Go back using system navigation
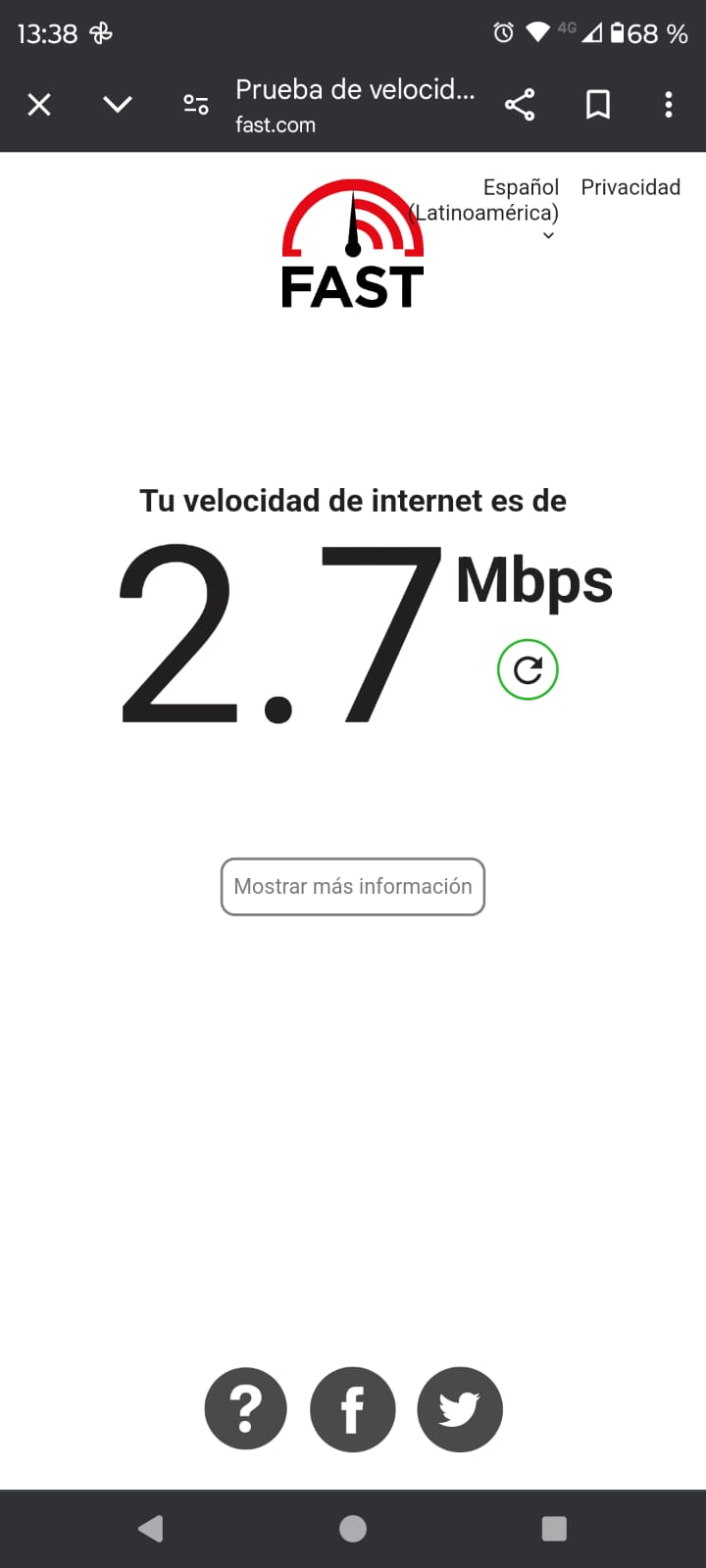 (151, 1529)
